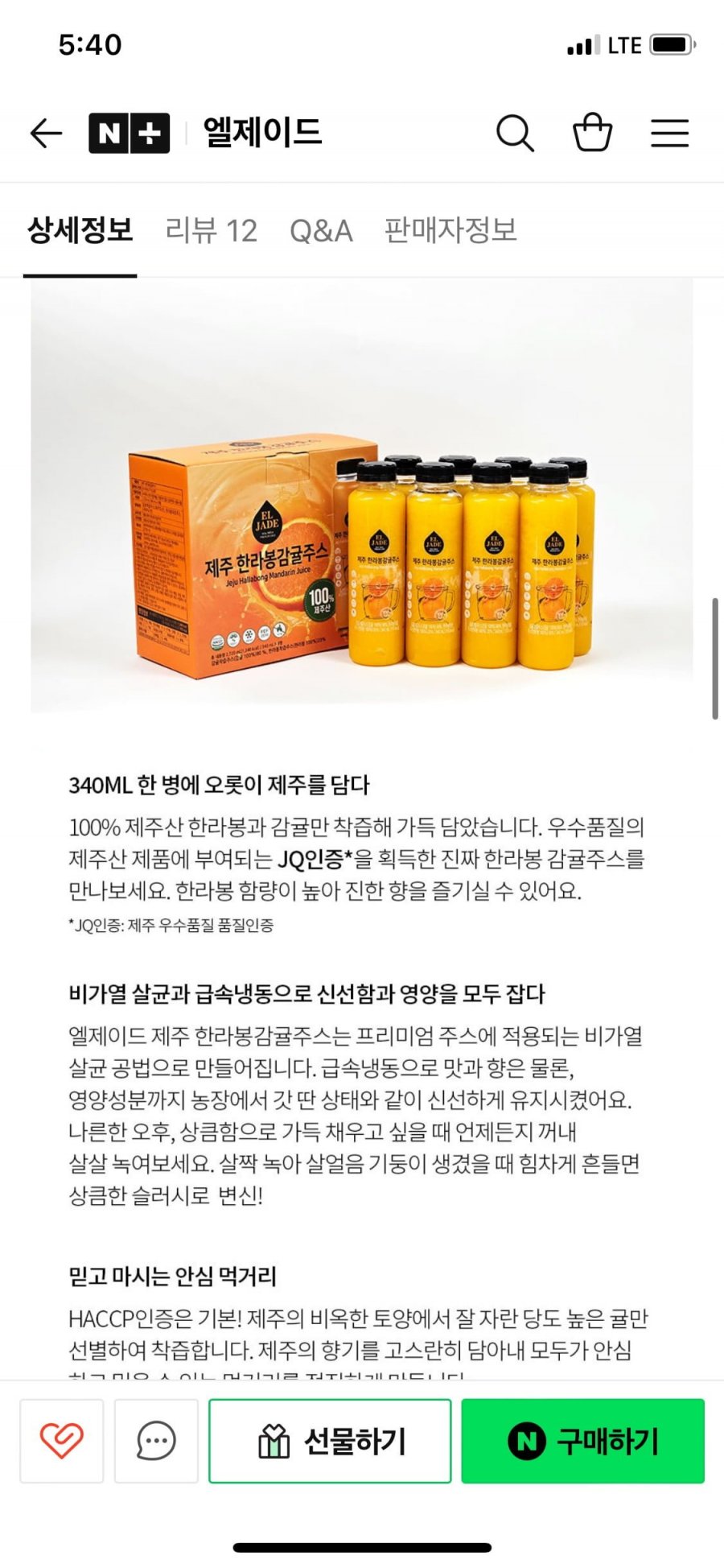Switch to the Q&A tab
This screenshot has width=724, height=1568.
[x=320, y=231]
